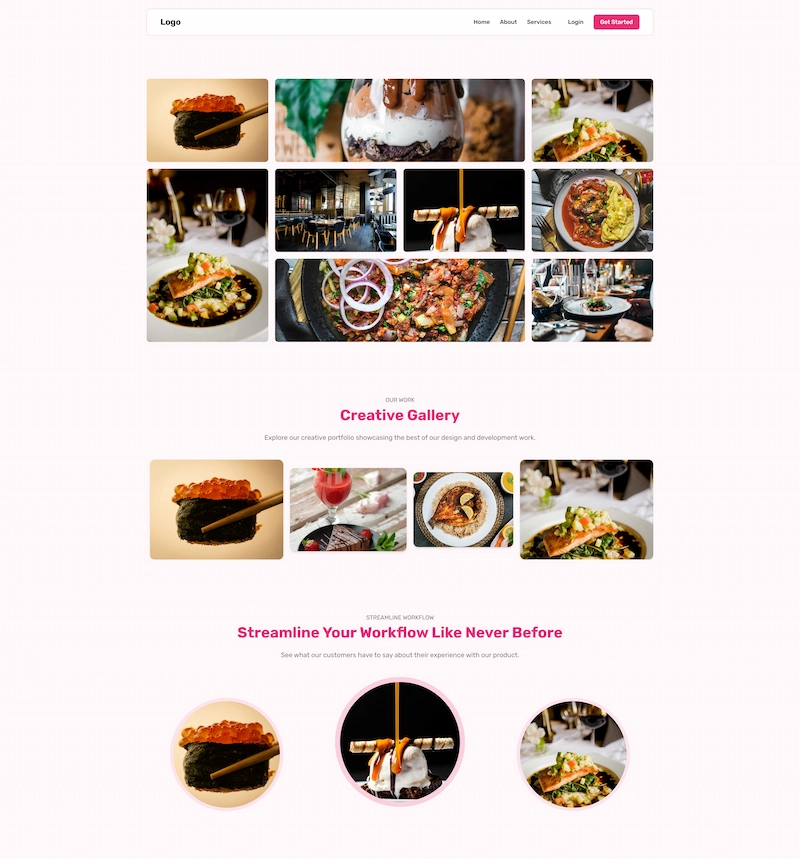This screenshot has width=800, height=859.
Task: Open the red curry plate photo
Action: (x=592, y=210)
